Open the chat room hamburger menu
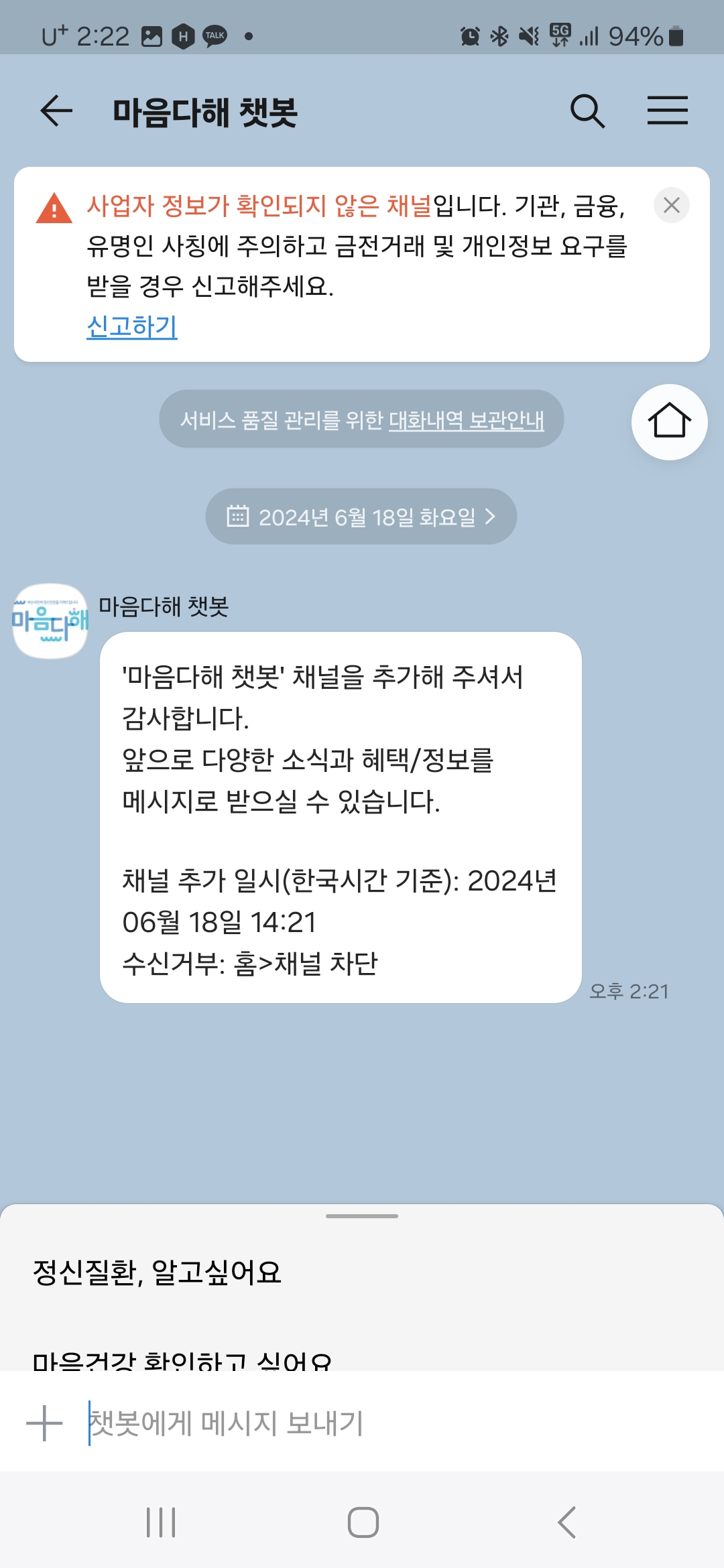Image resolution: width=724 pixels, height=1568 pixels. (x=667, y=111)
